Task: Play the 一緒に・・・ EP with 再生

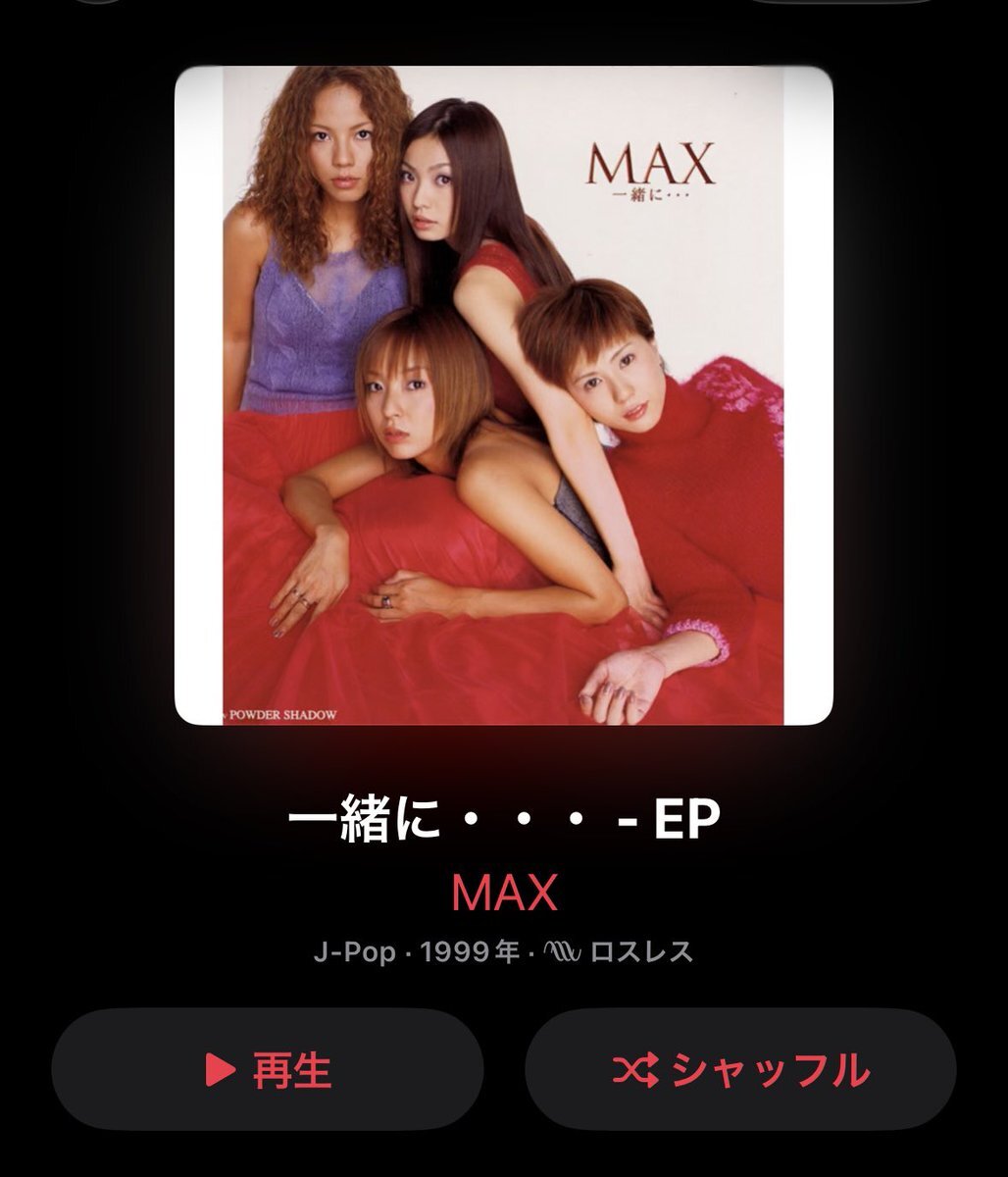Action: click(267, 1069)
